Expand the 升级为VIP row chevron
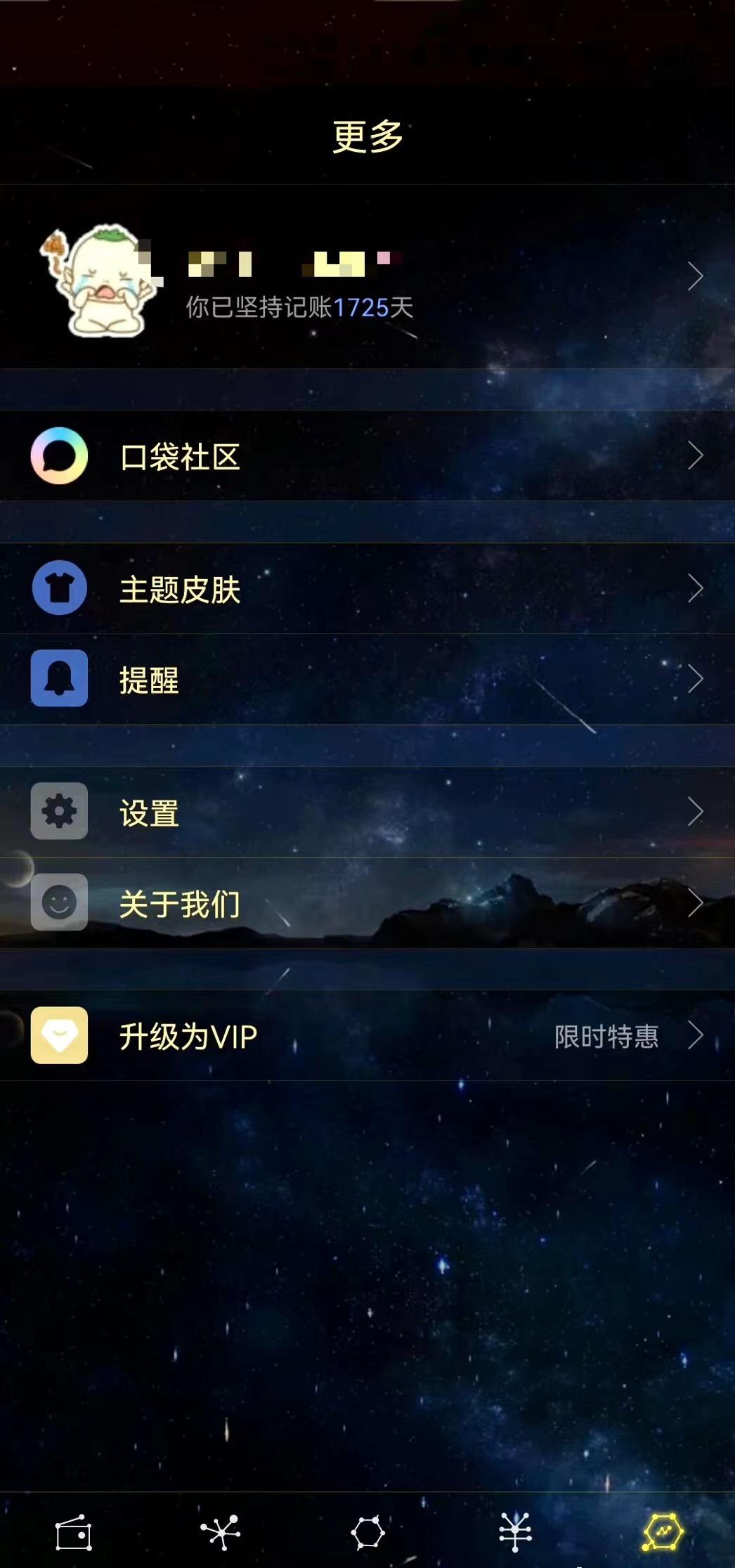This screenshot has width=735, height=1568. (x=696, y=1036)
